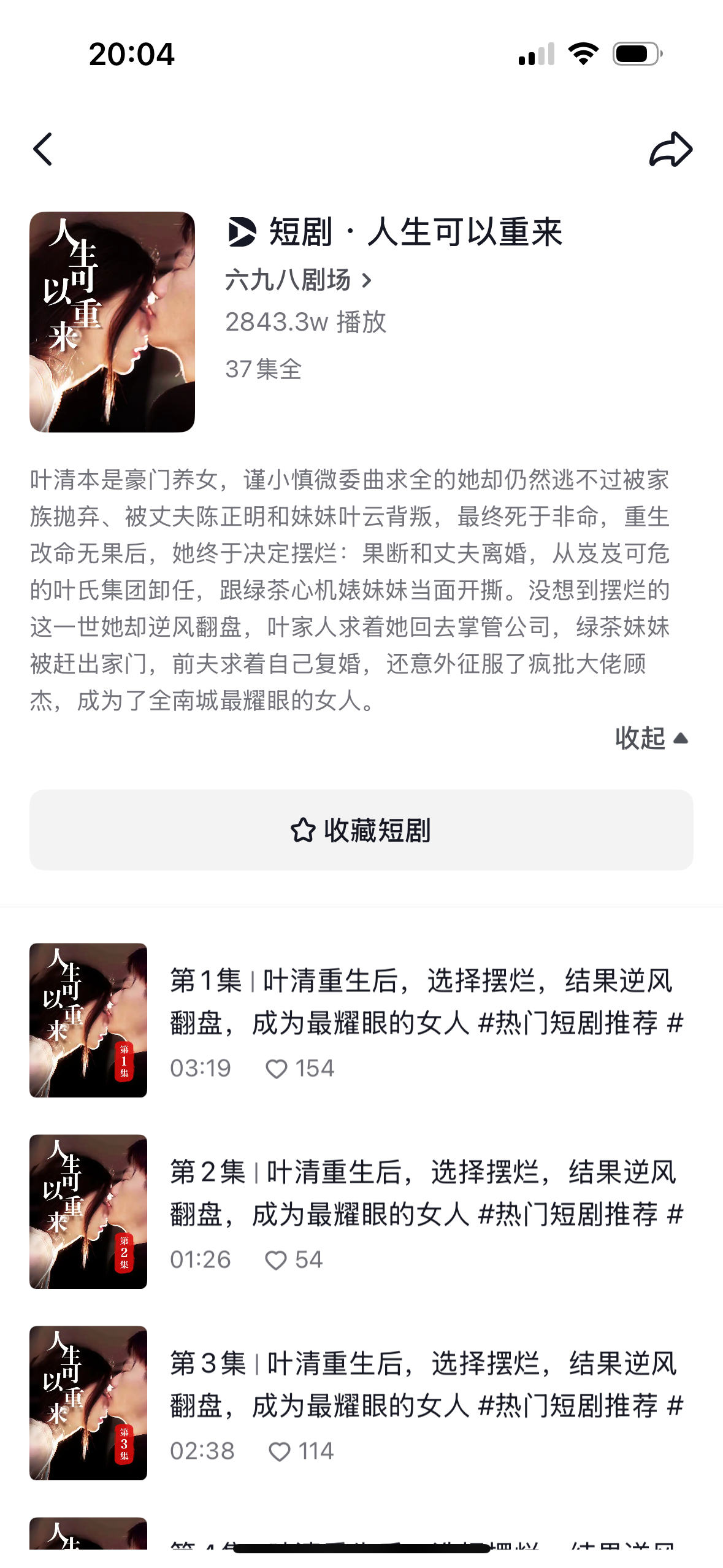Collapse the description with 收起
This screenshot has height=1568, width=723.
(x=651, y=738)
